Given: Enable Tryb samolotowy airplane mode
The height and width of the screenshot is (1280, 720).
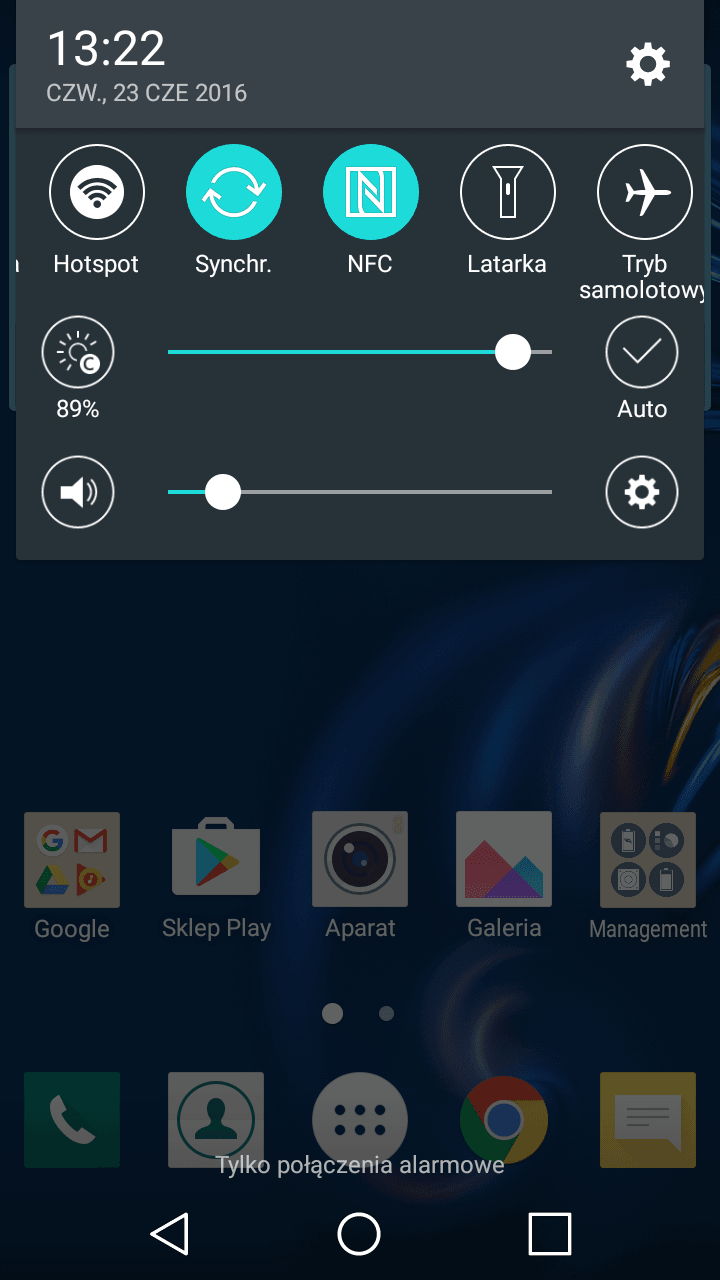Looking at the screenshot, I should point(645,192).
